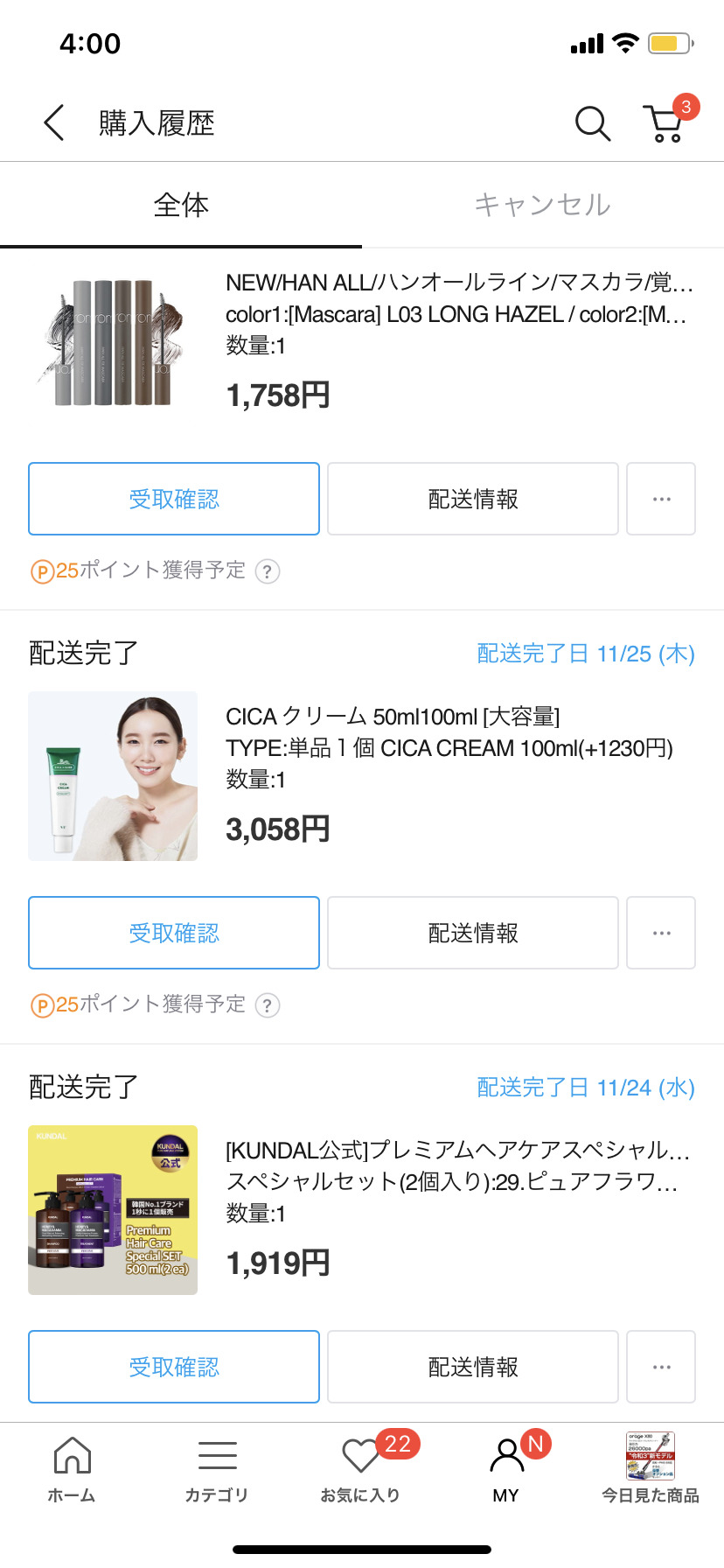Screen dimensions: 724x1568
Task: Open 今日見た商品 recently viewed items
Action: (x=650, y=1470)
